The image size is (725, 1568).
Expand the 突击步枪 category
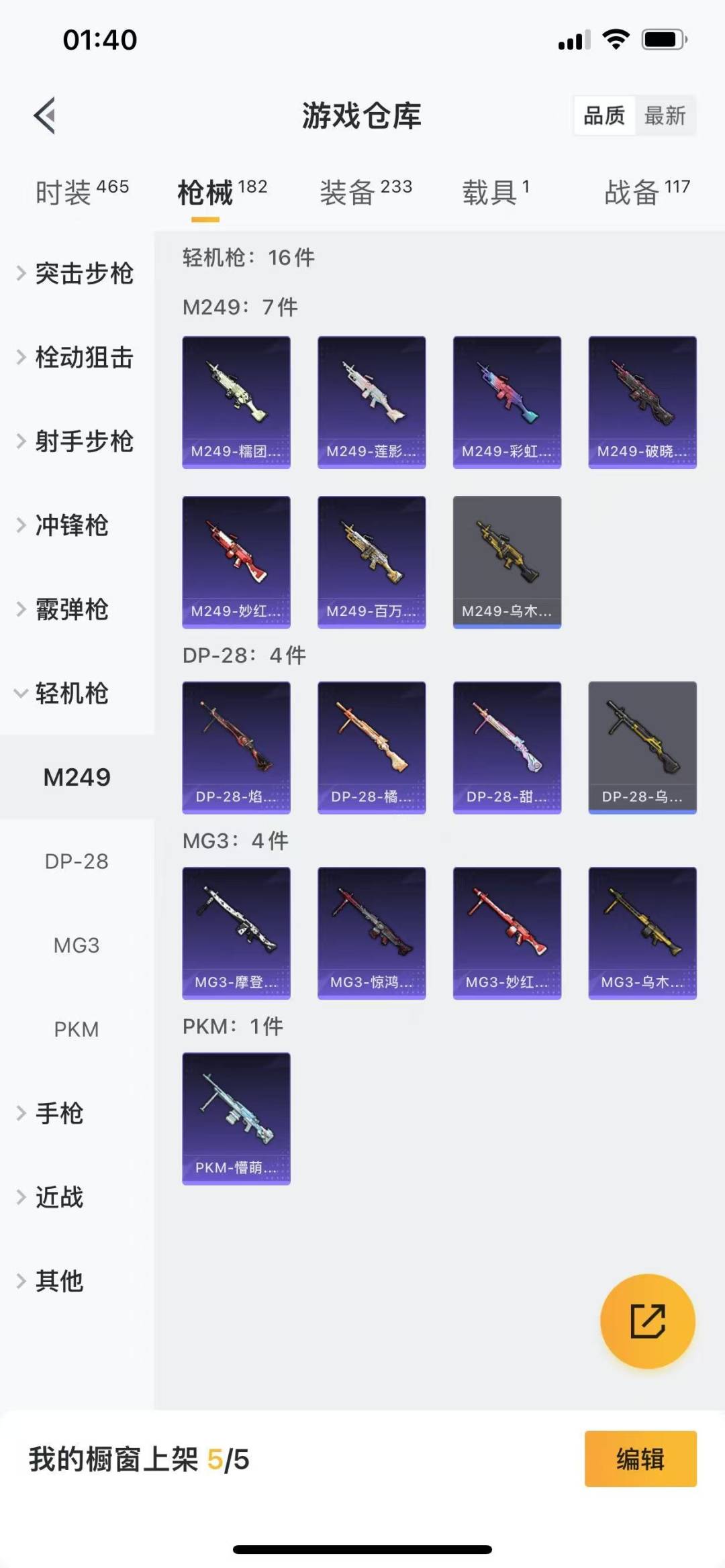75,273
